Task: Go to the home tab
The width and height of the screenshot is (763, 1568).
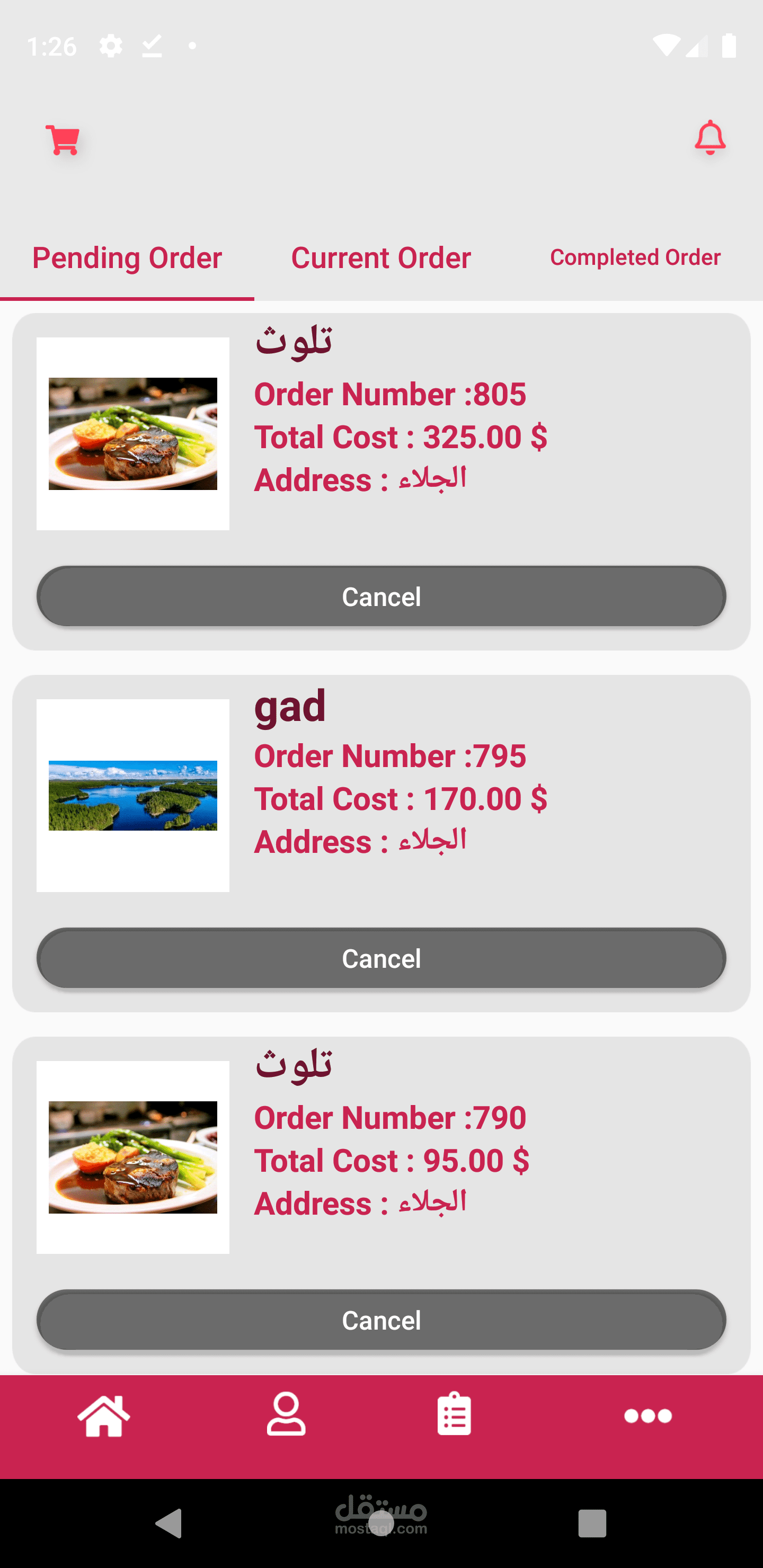Action: [103, 1416]
